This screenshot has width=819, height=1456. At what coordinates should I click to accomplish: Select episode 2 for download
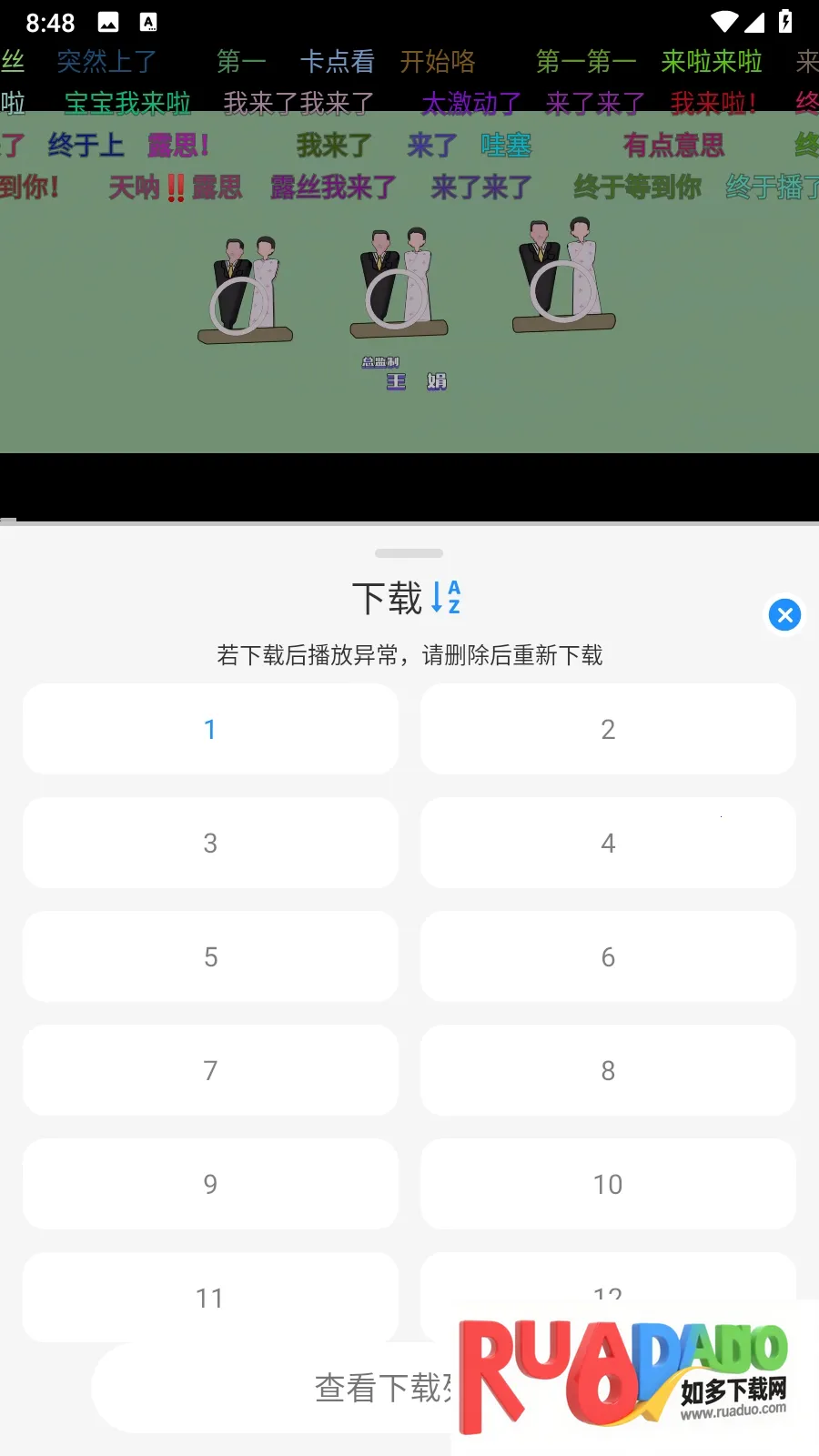point(608,729)
